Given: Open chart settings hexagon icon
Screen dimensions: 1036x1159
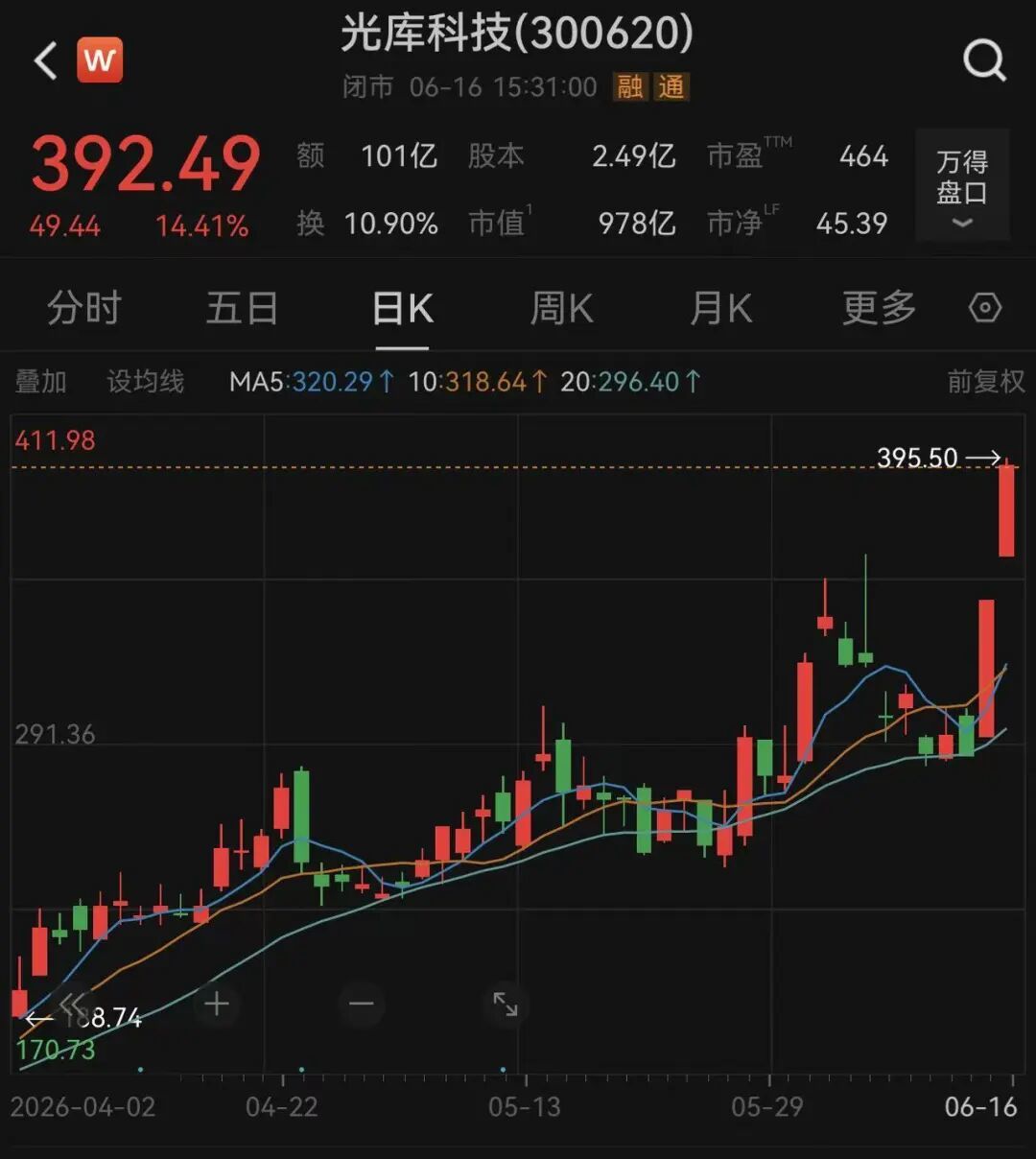Looking at the screenshot, I should click(x=985, y=308).
